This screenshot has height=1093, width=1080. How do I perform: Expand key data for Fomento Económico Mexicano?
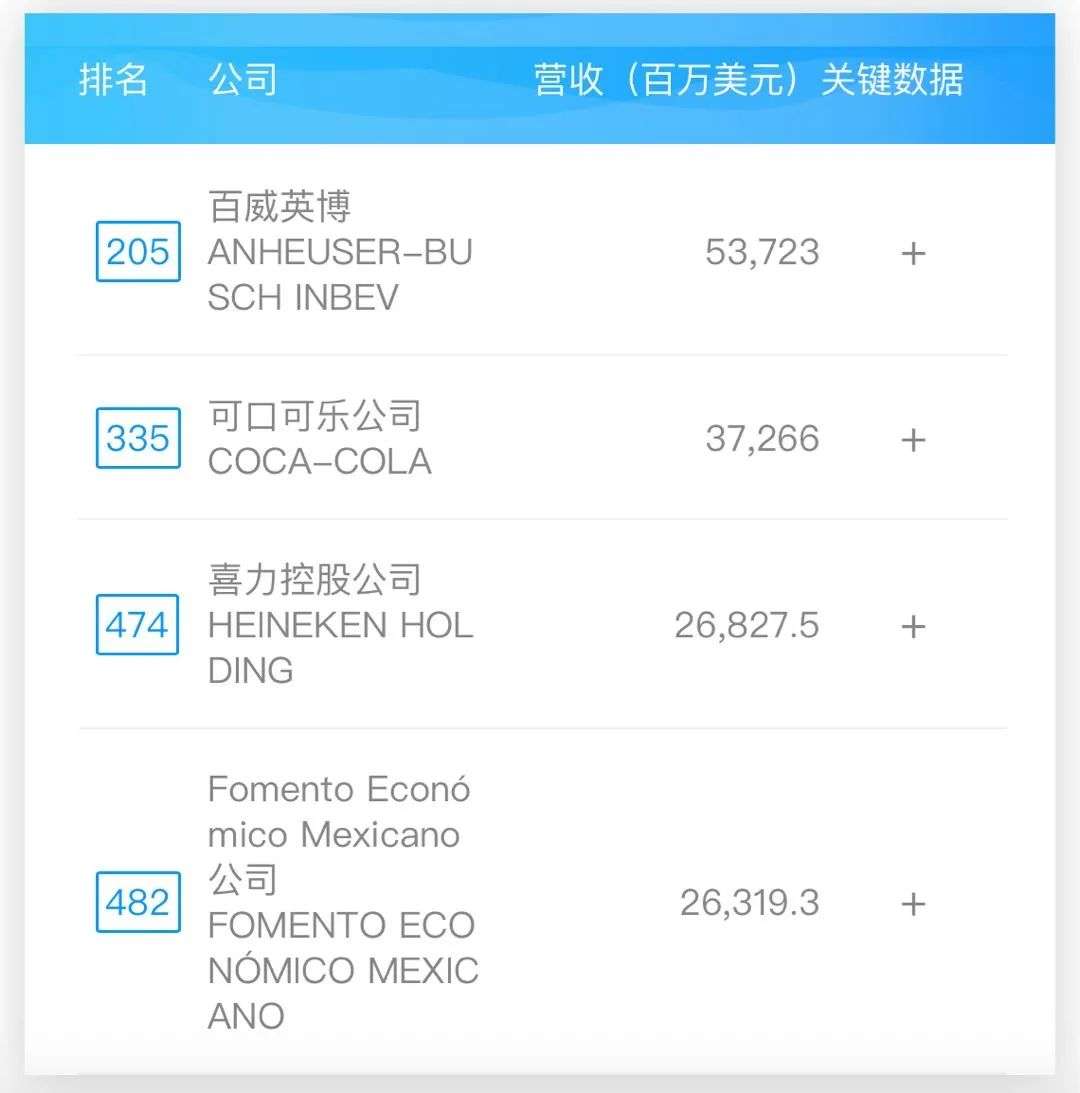[x=912, y=904]
